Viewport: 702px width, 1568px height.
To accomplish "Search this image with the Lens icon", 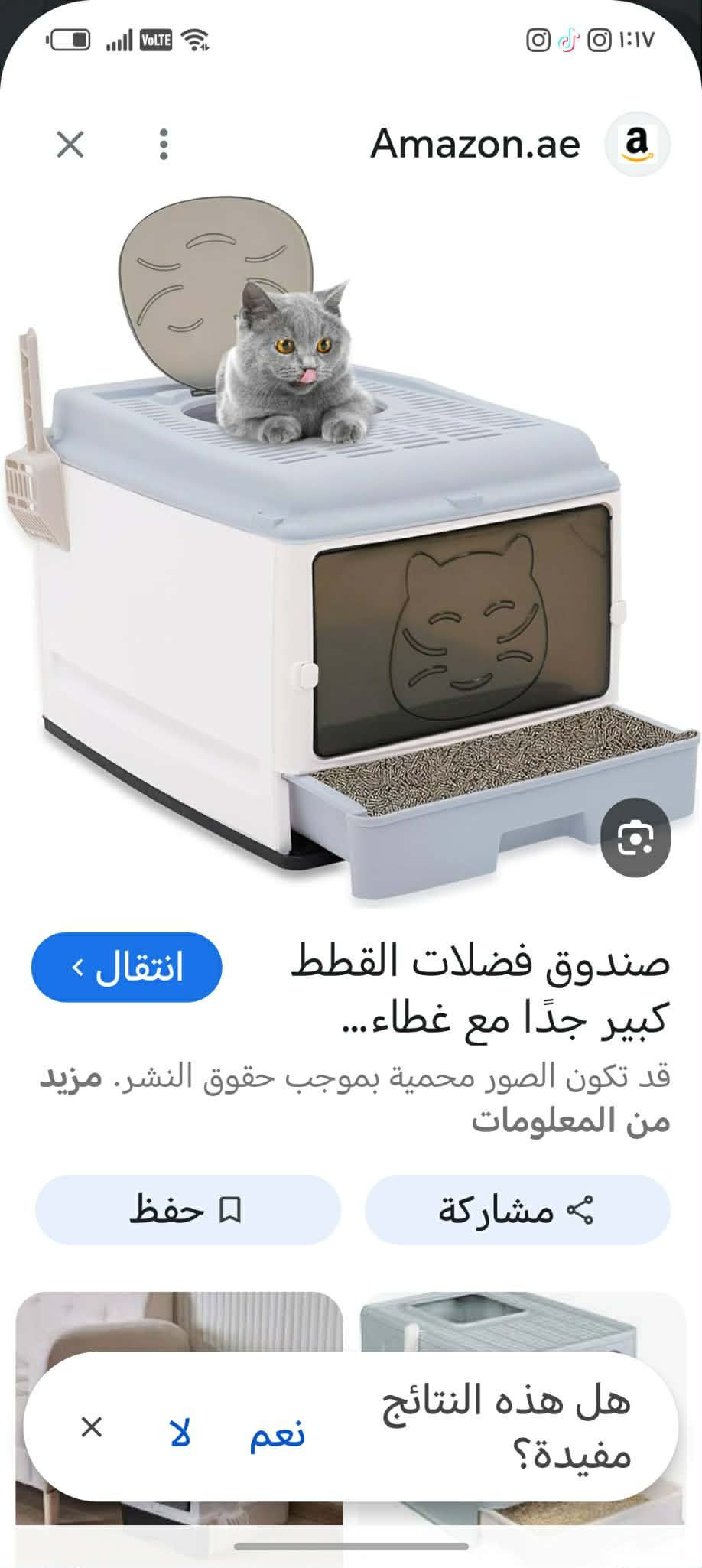I will (635, 838).
